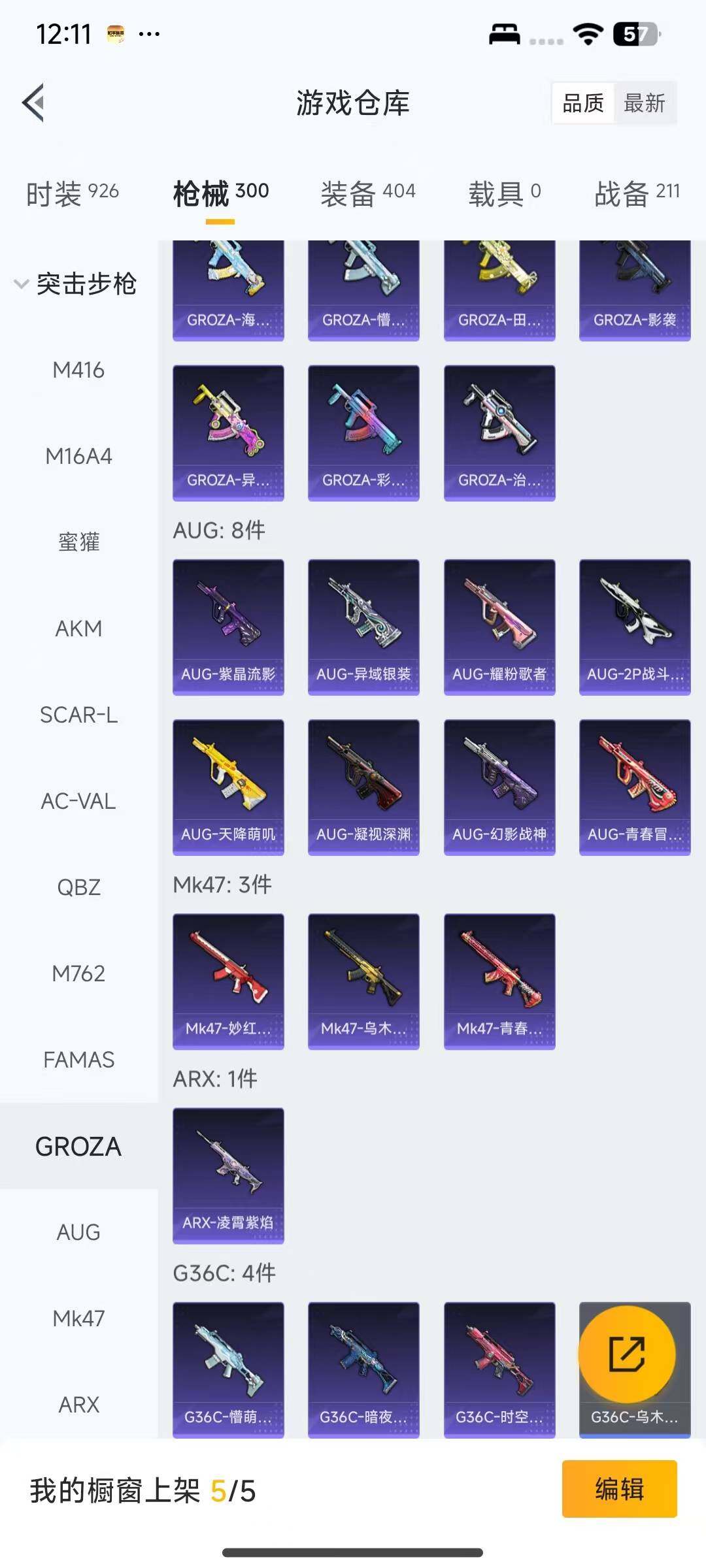Open the AUG-紫晶流影 skin
706x1568 pixels.
click(228, 627)
